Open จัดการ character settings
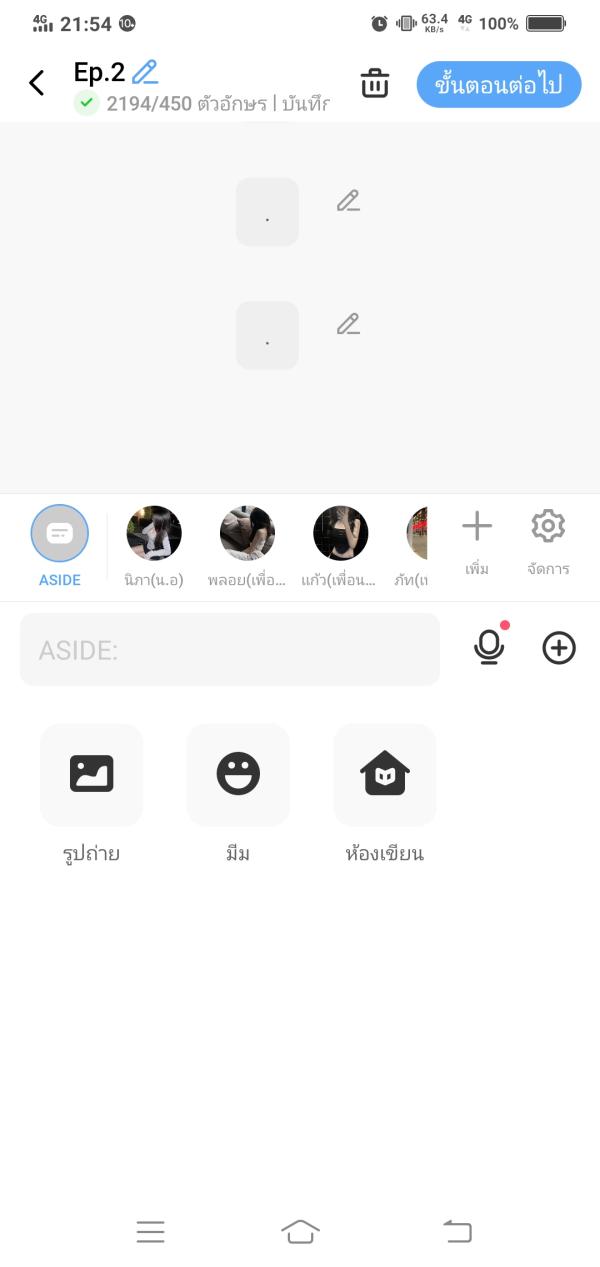Image resolution: width=600 pixels, height=1267 pixels. (x=548, y=540)
